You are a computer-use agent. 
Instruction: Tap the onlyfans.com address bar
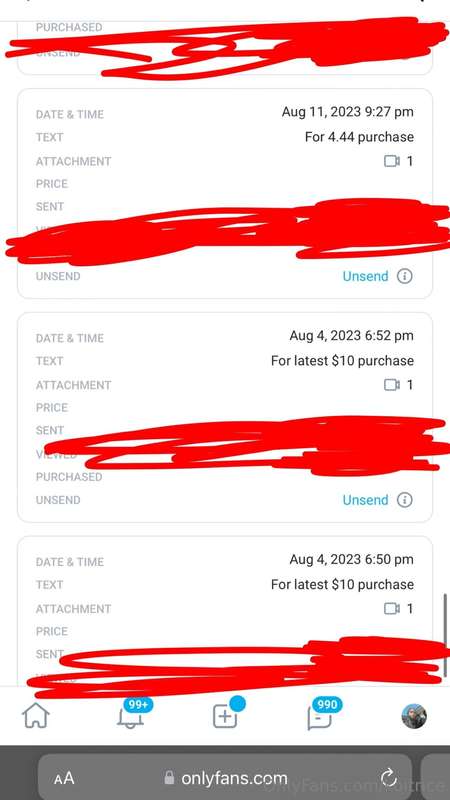tap(225, 778)
